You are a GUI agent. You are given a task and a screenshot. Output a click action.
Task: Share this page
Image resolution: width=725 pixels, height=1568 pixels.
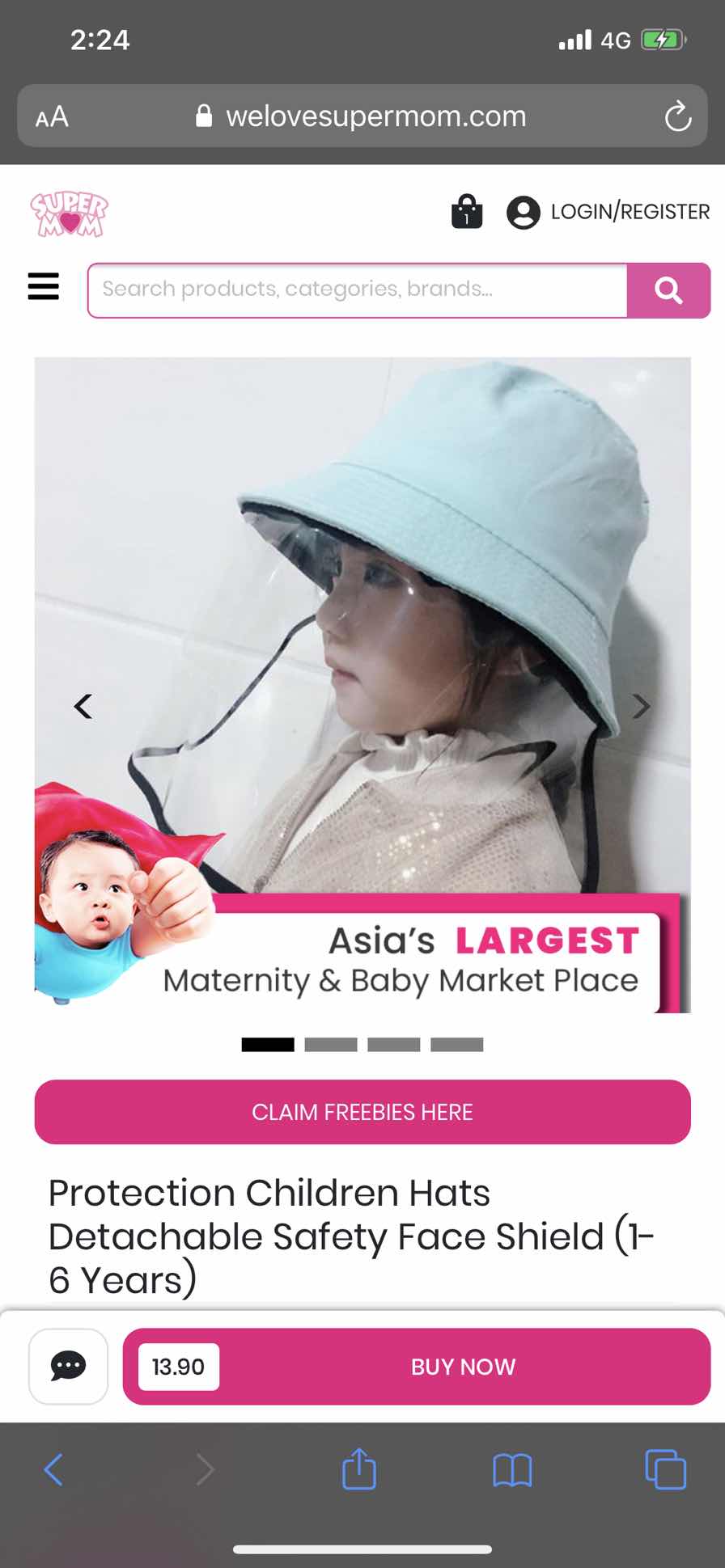tap(358, 1469)
